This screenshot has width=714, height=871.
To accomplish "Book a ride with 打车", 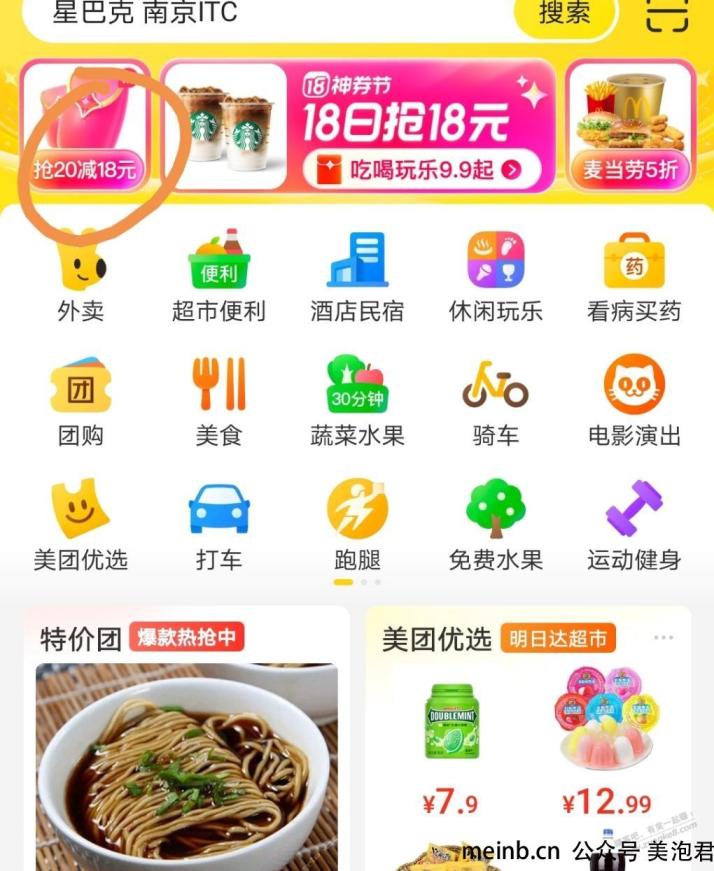I will 218,524.
